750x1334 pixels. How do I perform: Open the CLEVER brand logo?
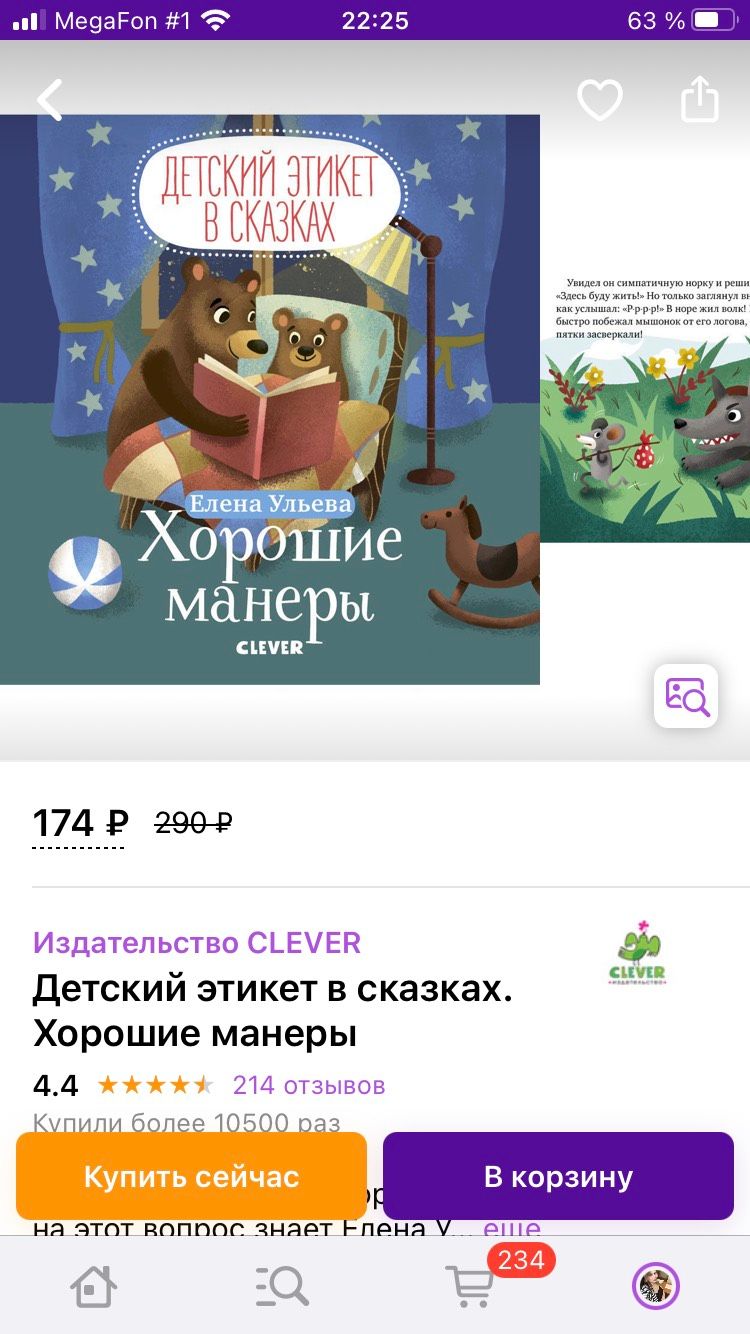[x=637, y=953]
